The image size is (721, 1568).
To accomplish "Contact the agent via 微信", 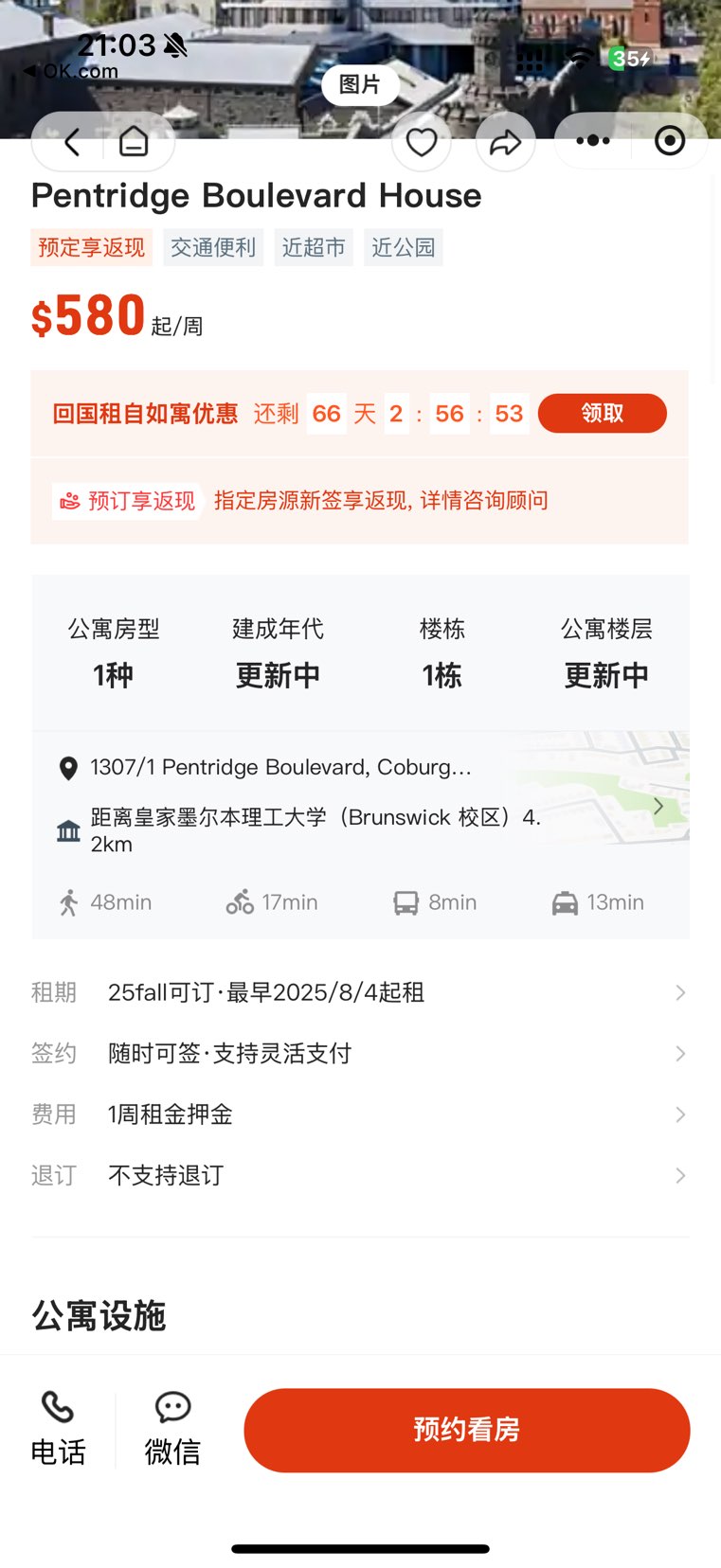I will pos(172,1429).
